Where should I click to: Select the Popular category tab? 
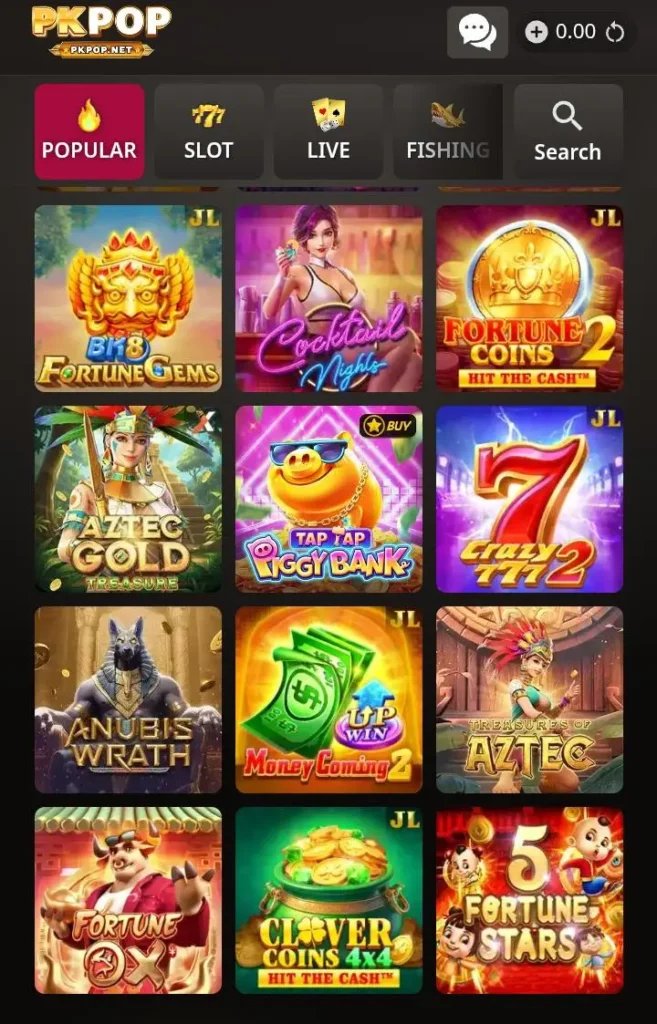(89, 131)
